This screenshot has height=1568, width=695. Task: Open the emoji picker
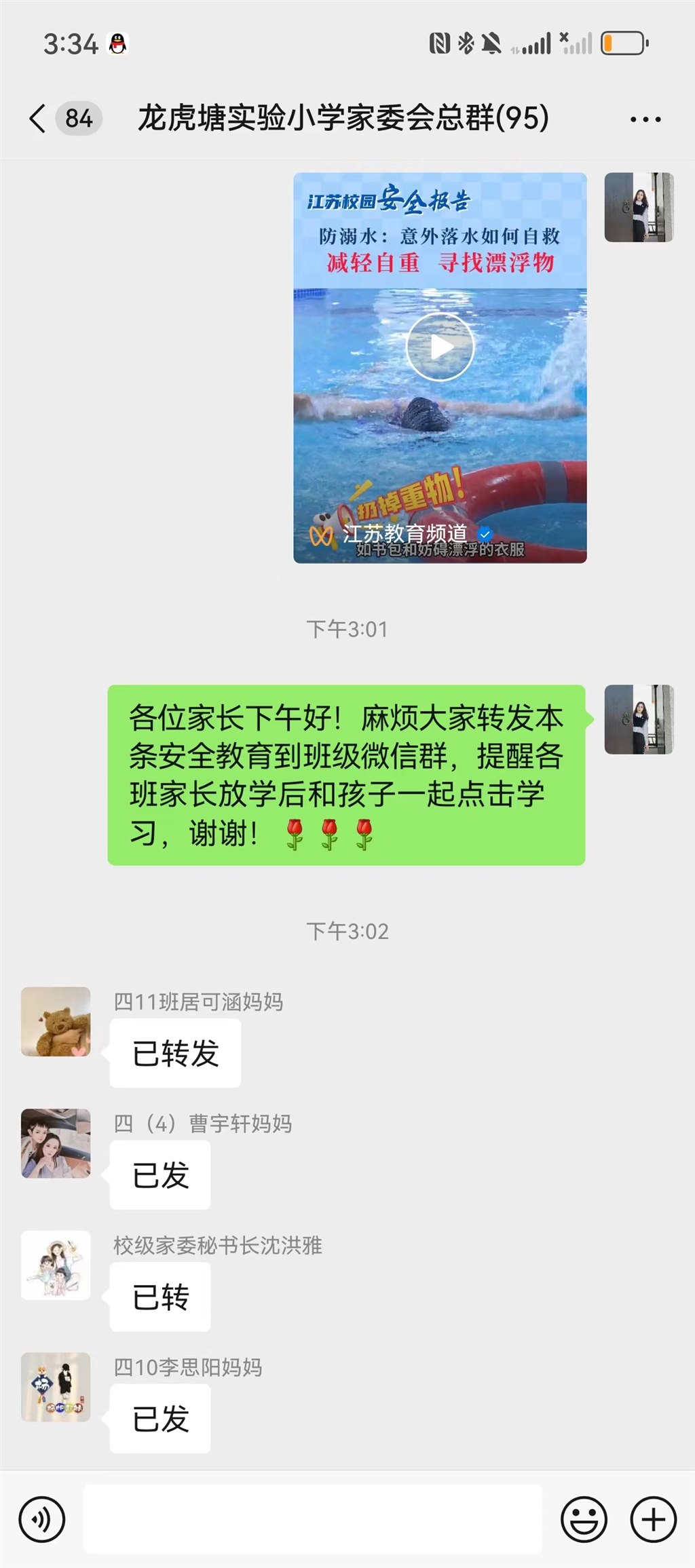tap(584, 1520)
